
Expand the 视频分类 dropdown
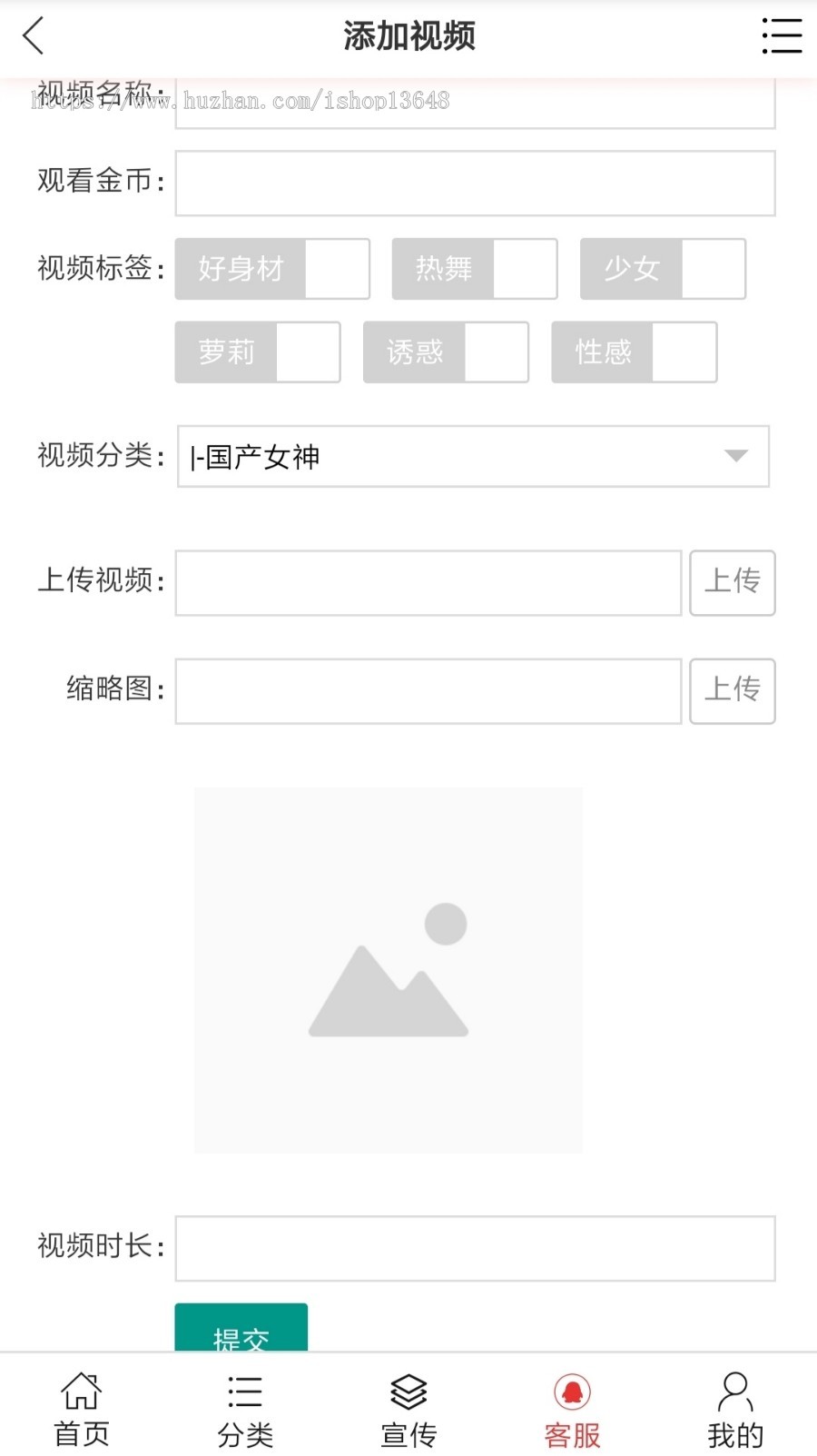473,456
